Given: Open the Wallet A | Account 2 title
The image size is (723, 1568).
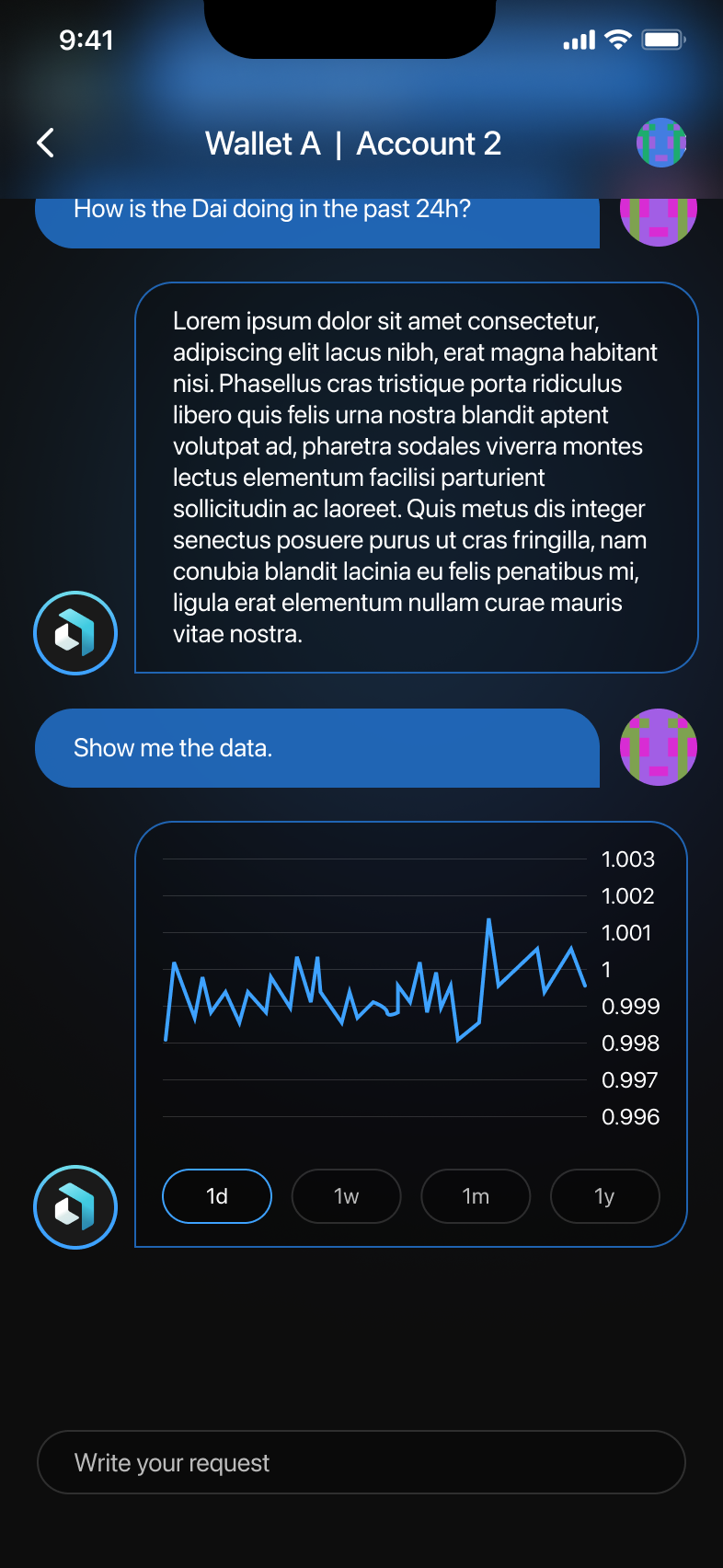Looking at the screenshot, I should click(353, 144).
